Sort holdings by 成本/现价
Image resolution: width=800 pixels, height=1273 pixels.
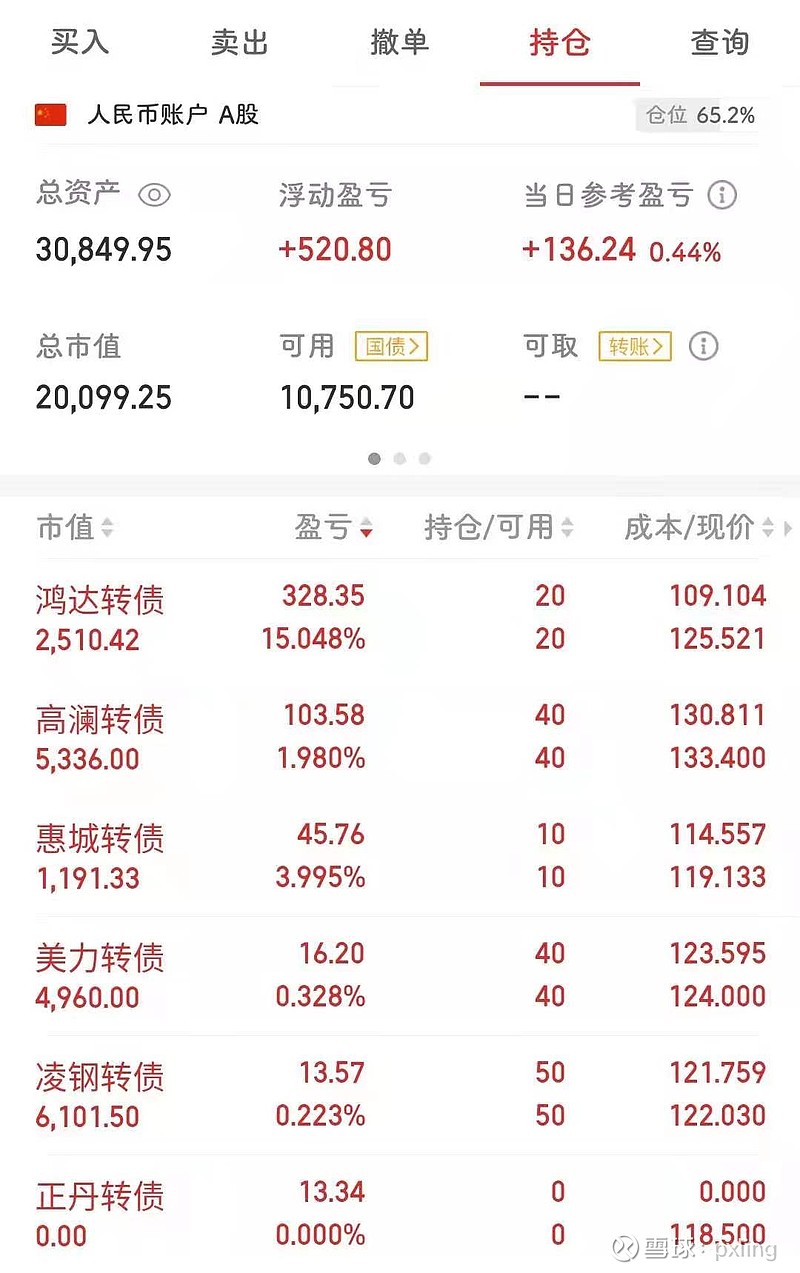[x=698, y=527]
